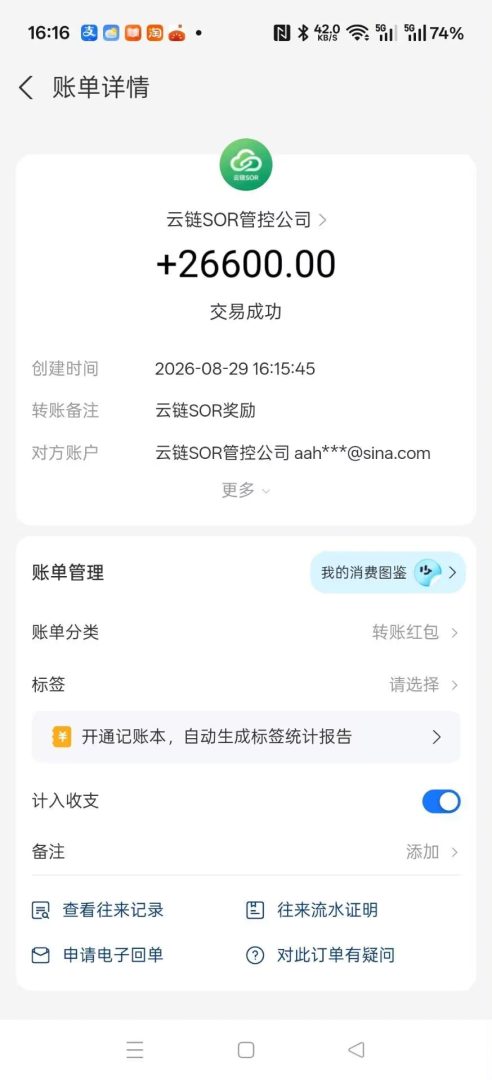Tap the system home button
Image resolution: width=492 pixels, height=1080 pixels.
coord(246,1050)
